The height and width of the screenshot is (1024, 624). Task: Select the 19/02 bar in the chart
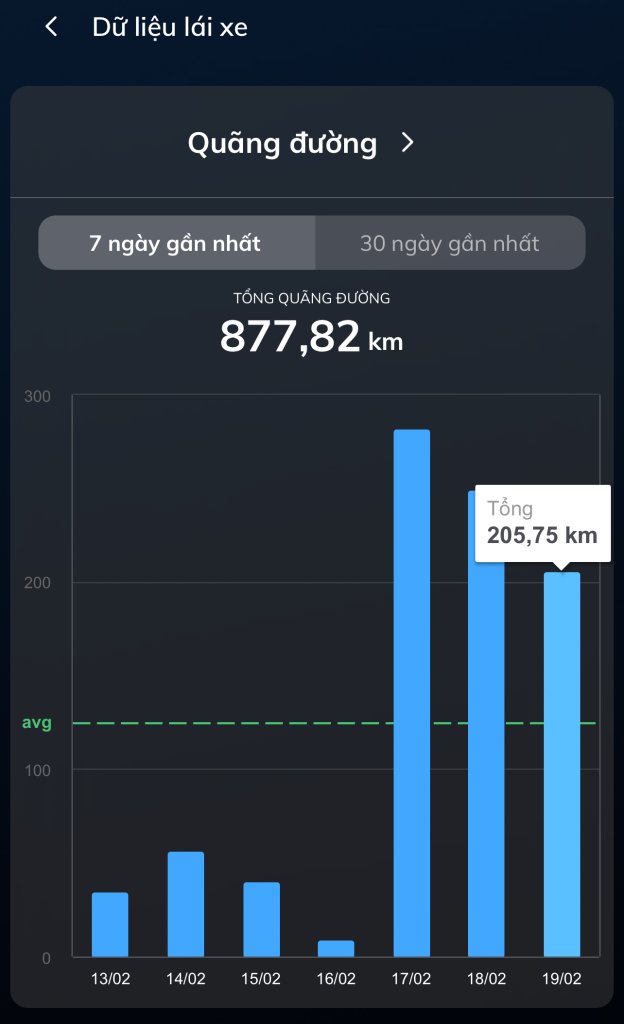561,764
